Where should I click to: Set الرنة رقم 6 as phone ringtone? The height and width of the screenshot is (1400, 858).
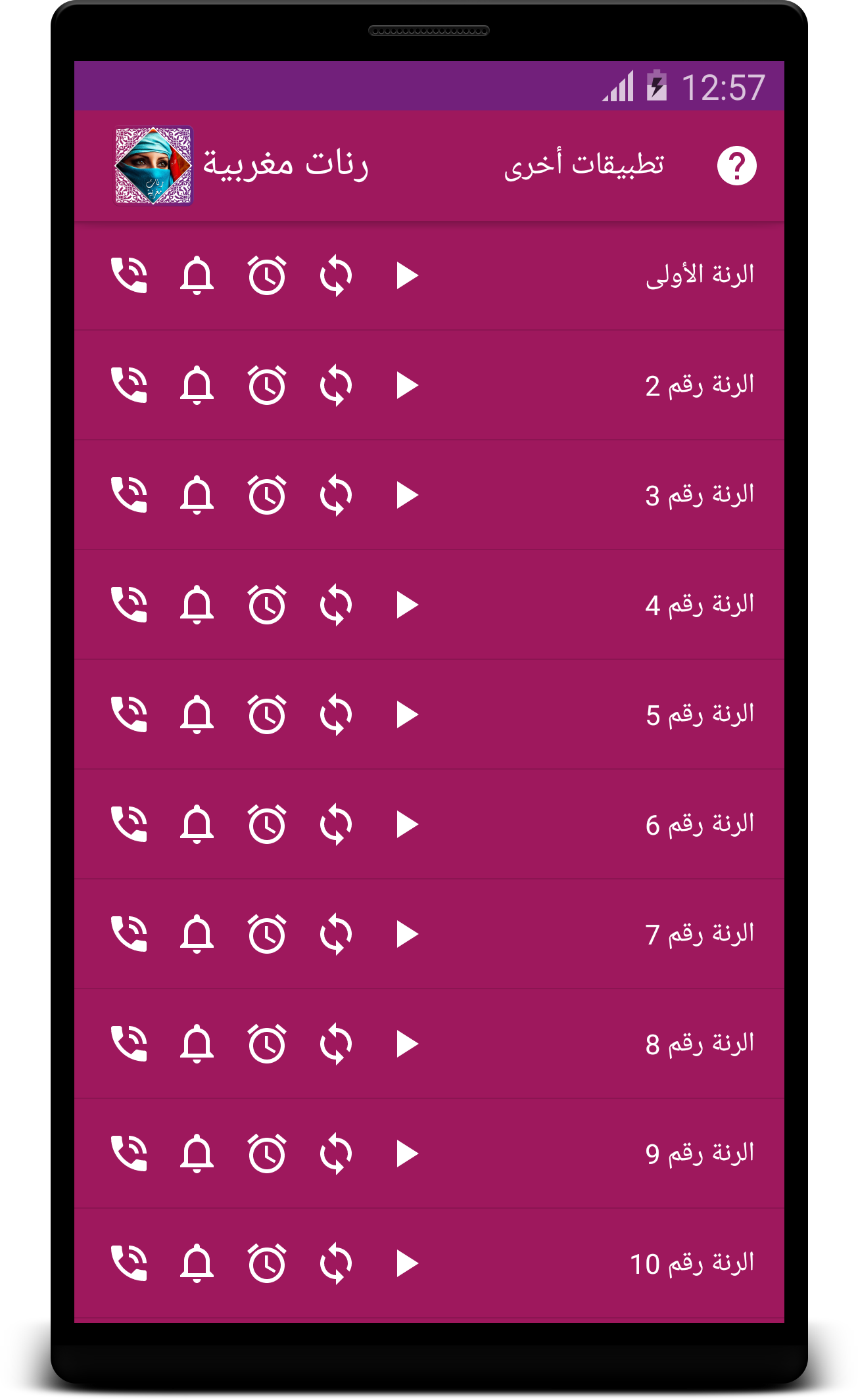click(x=130, y=824)
